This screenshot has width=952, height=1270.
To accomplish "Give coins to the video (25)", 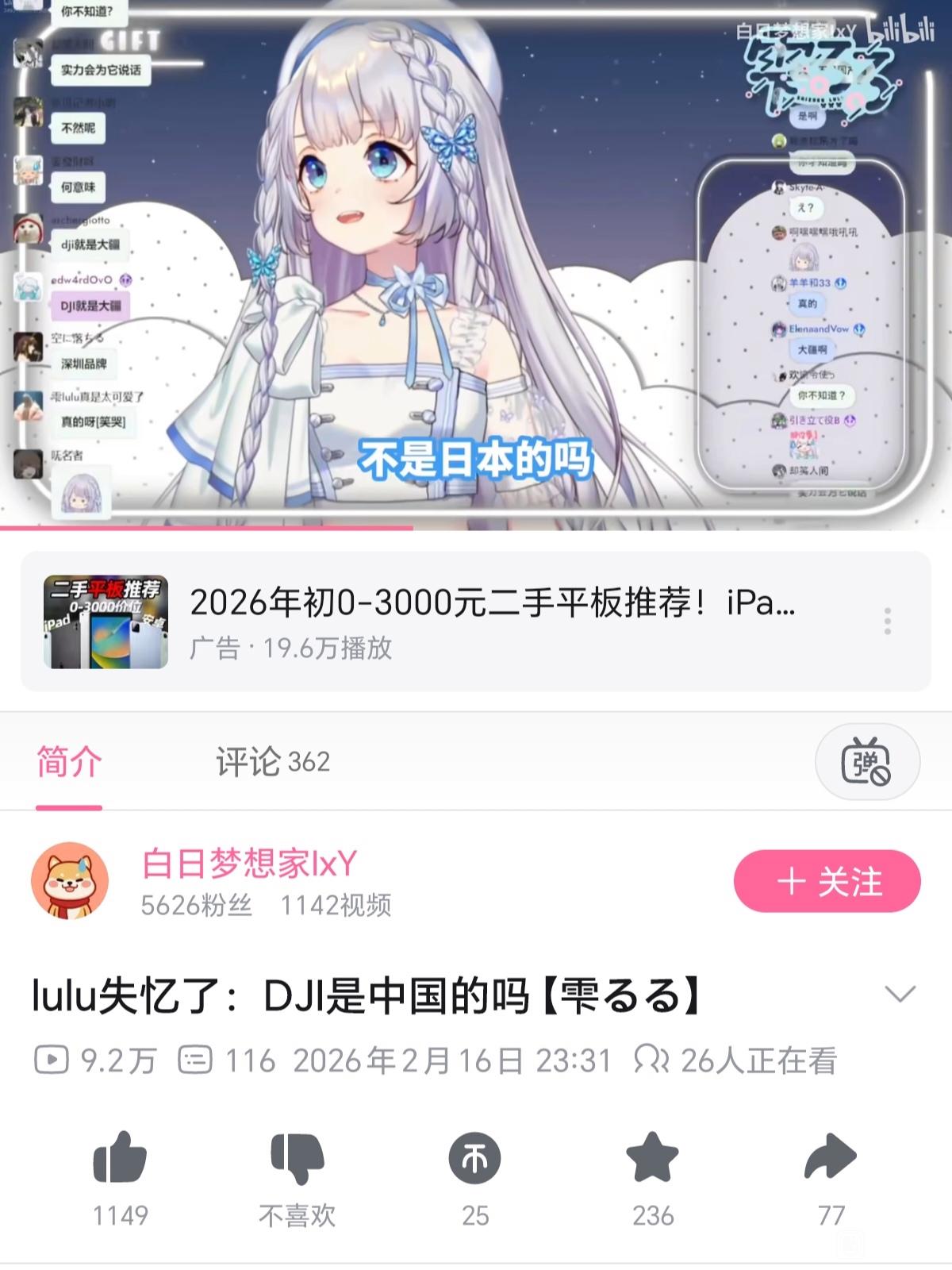I will [x=475, y=1159].
